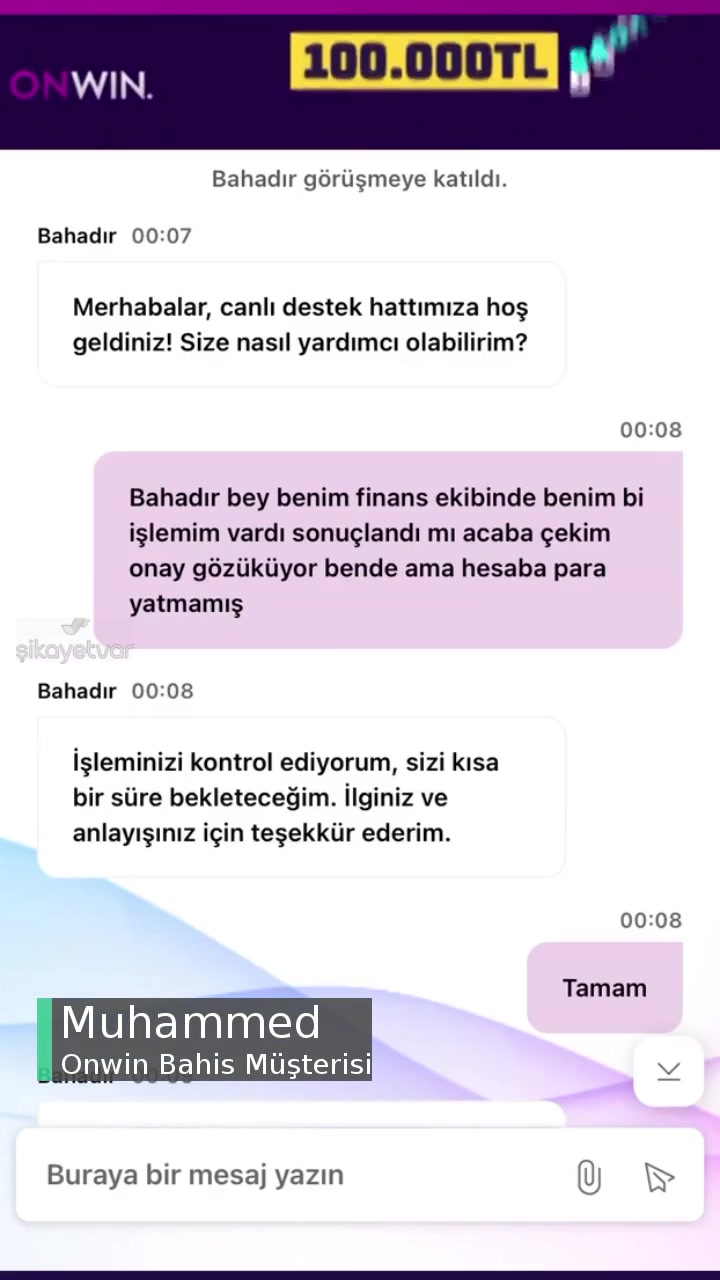This screenshot has width=720, height=1280.
Task: Click the 'Bahadır görüşmeye katıldı' notice
Action: 359,179
